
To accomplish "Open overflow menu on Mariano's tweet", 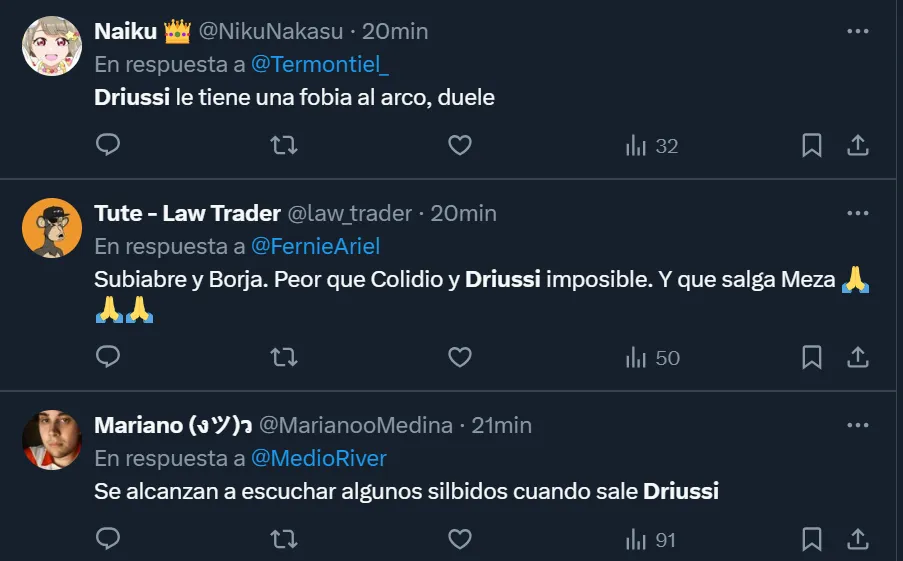I will point(857,425).
